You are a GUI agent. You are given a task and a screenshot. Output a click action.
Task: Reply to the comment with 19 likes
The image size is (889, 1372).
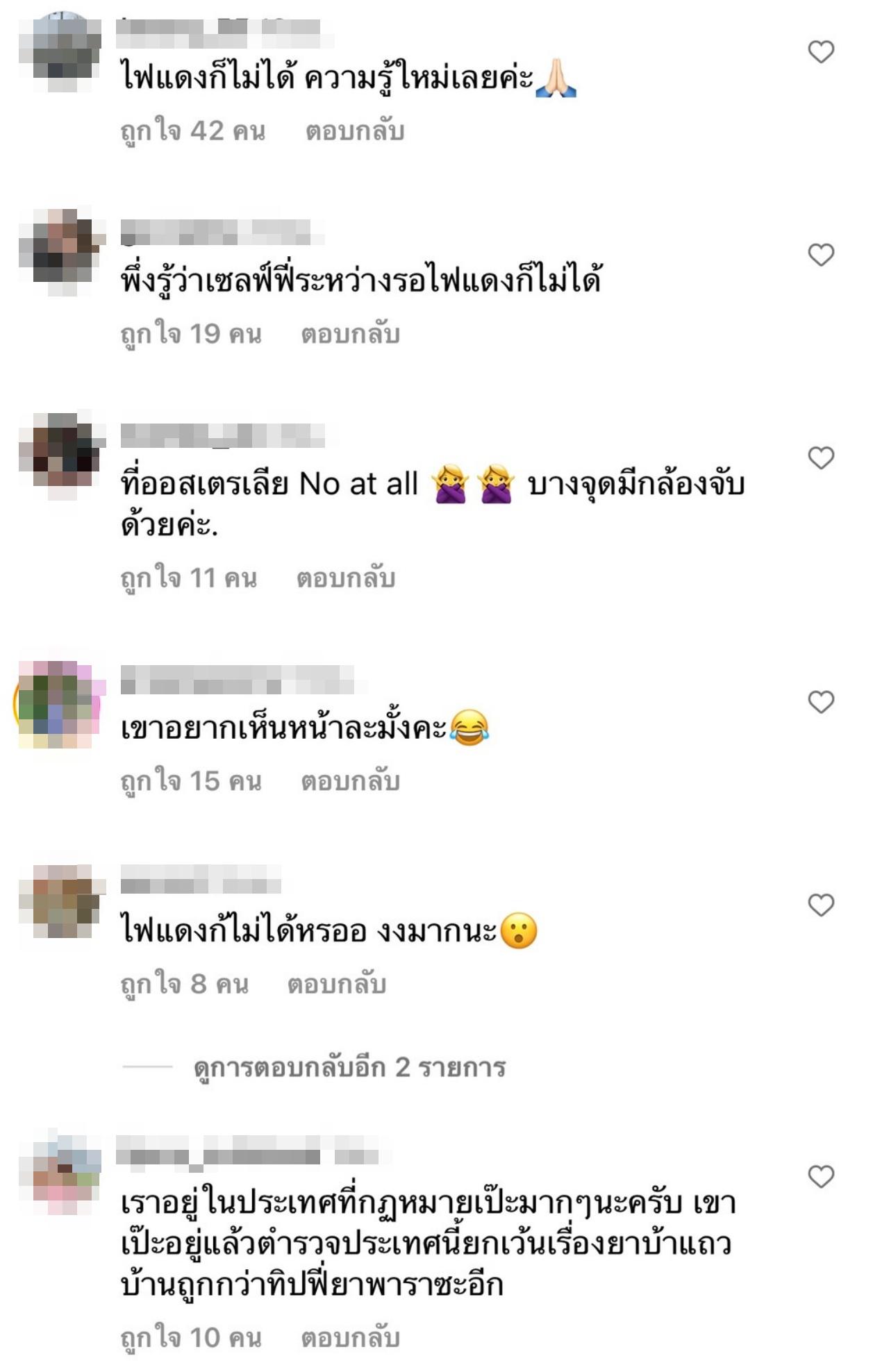coord(350,334)
